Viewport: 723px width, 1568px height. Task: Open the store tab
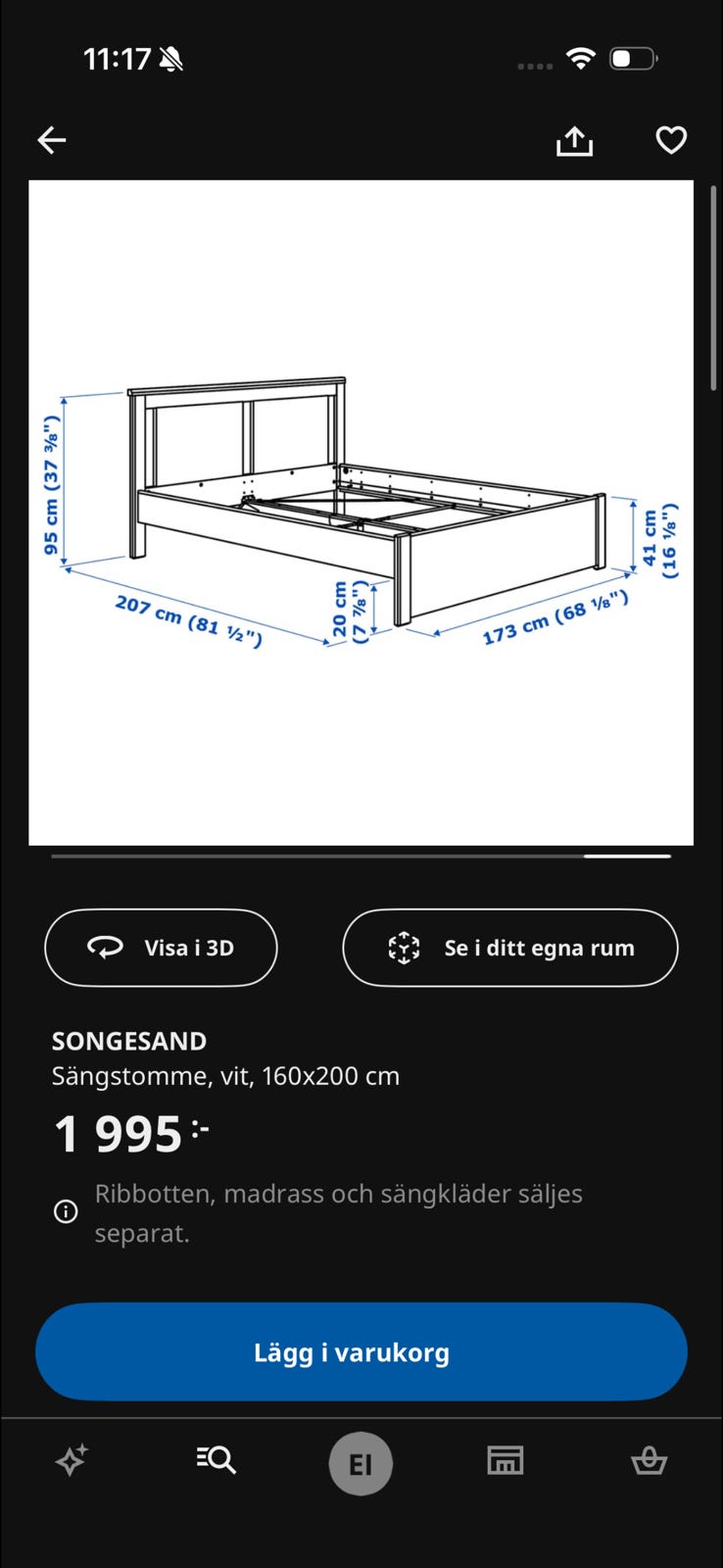click(506, 1460)
